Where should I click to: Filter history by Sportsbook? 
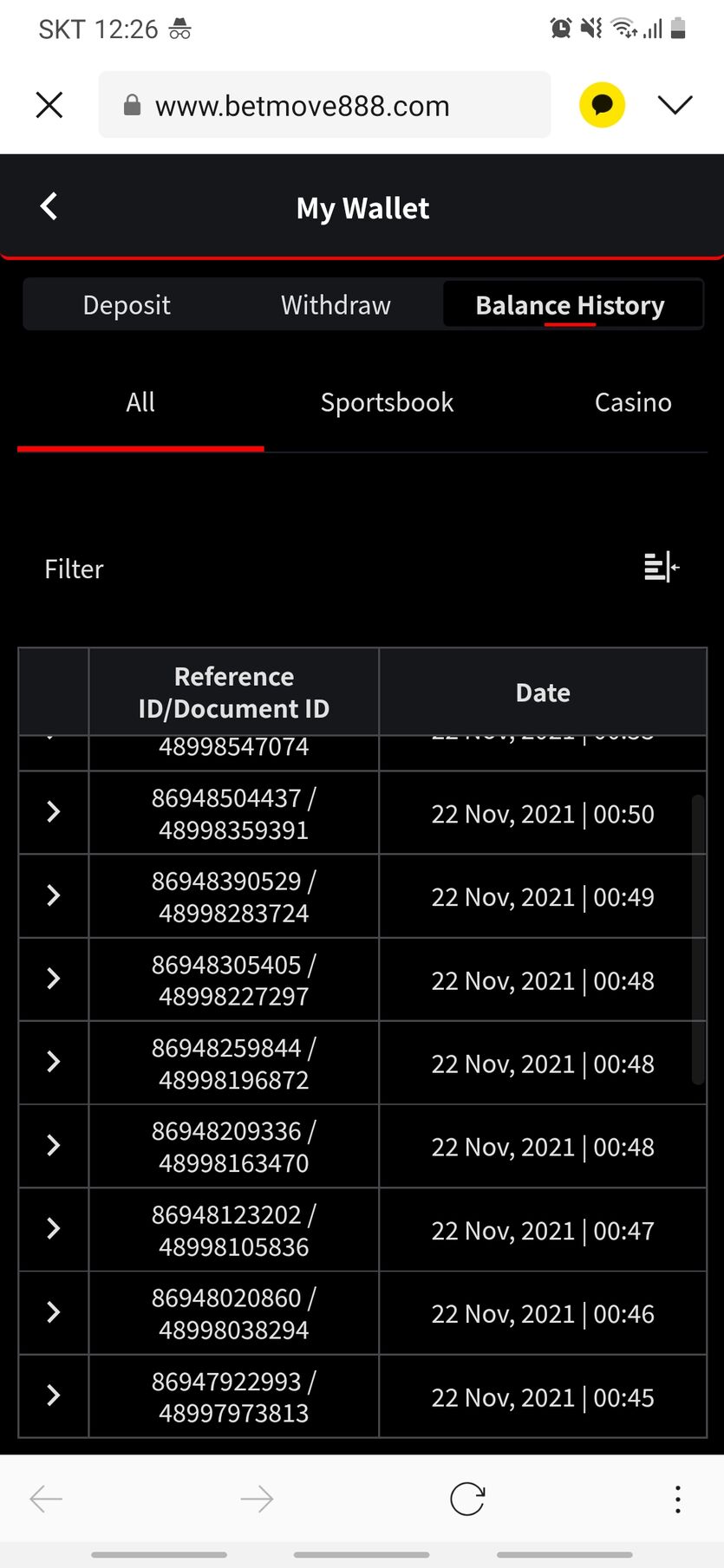coord(387,402)
